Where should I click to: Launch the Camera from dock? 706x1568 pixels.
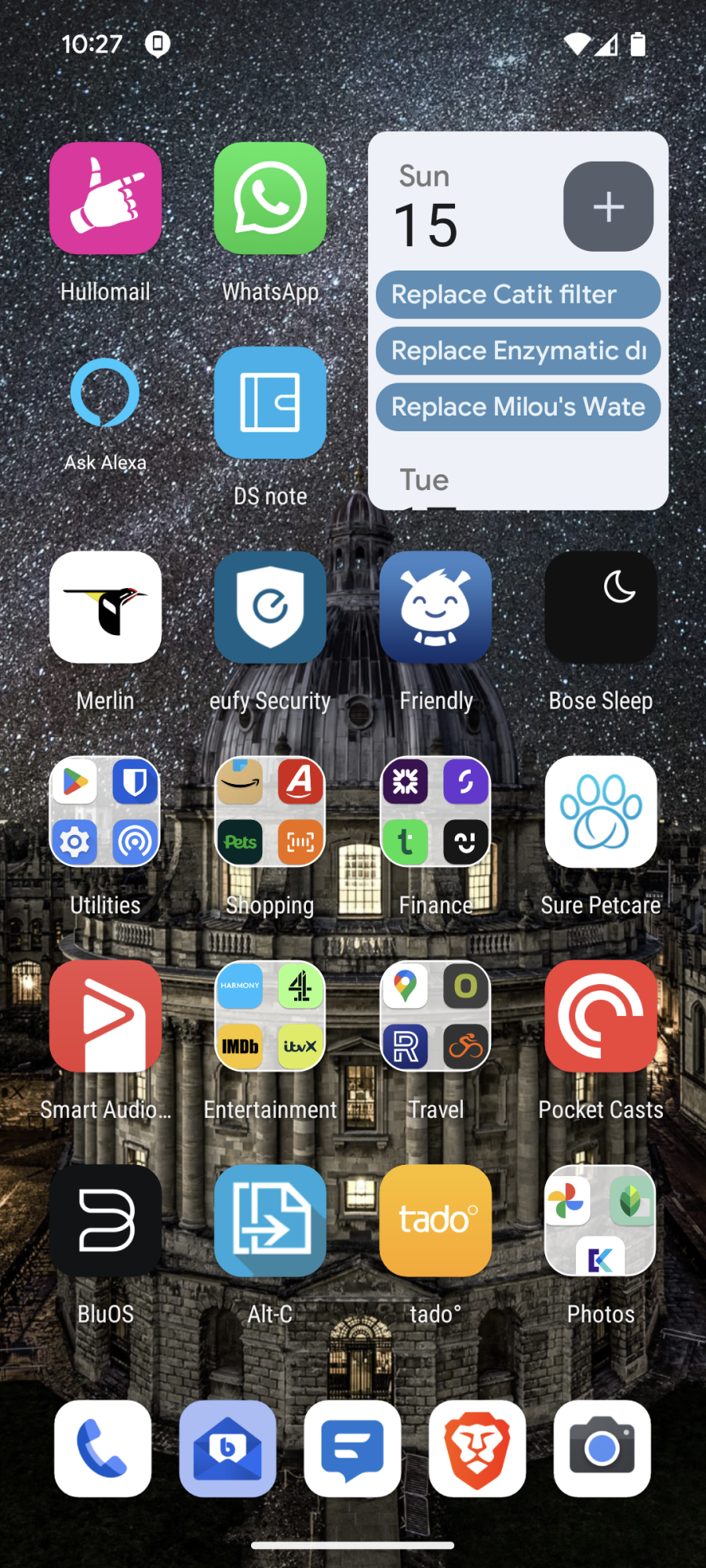(x=602, y=1449)
